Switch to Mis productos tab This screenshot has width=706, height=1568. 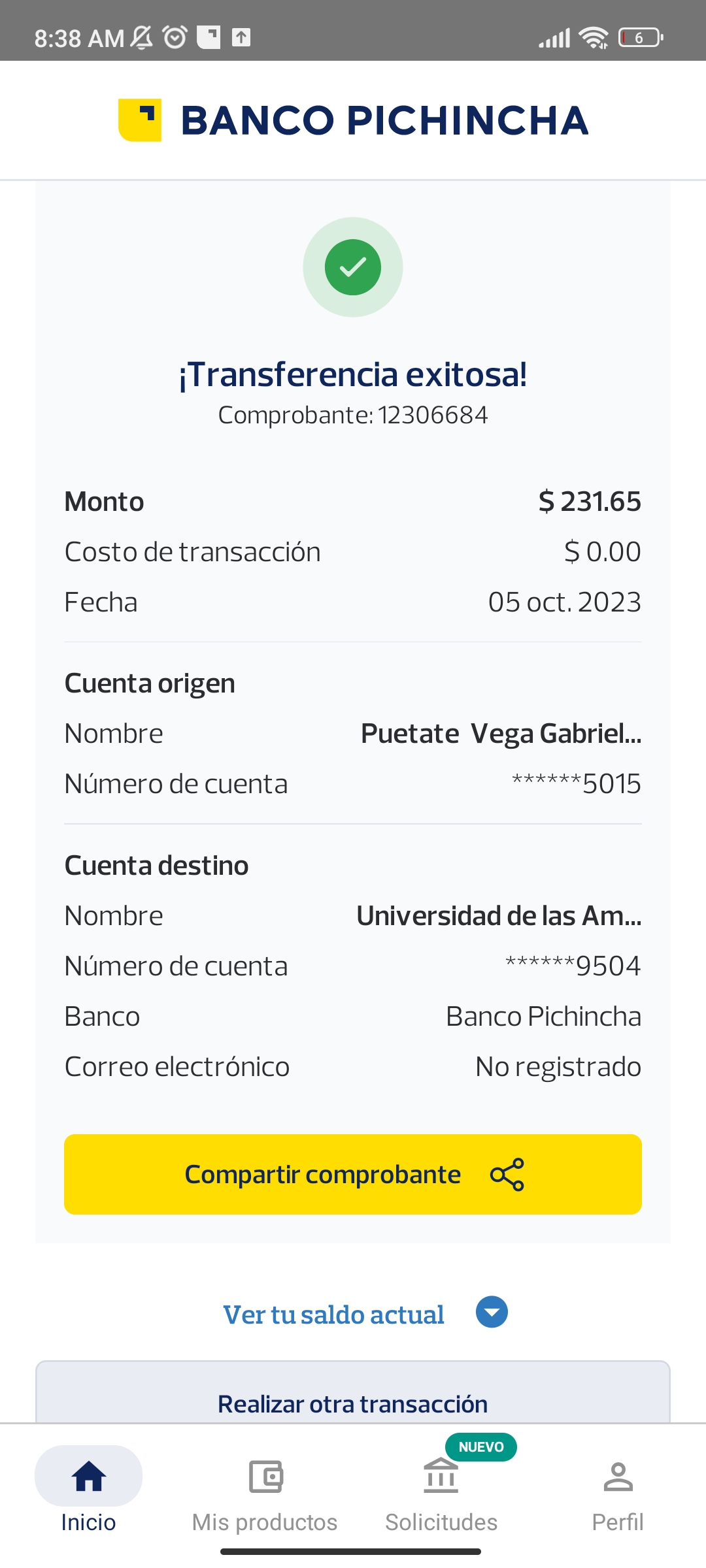pyautogui.click(x=265, y=1491)
